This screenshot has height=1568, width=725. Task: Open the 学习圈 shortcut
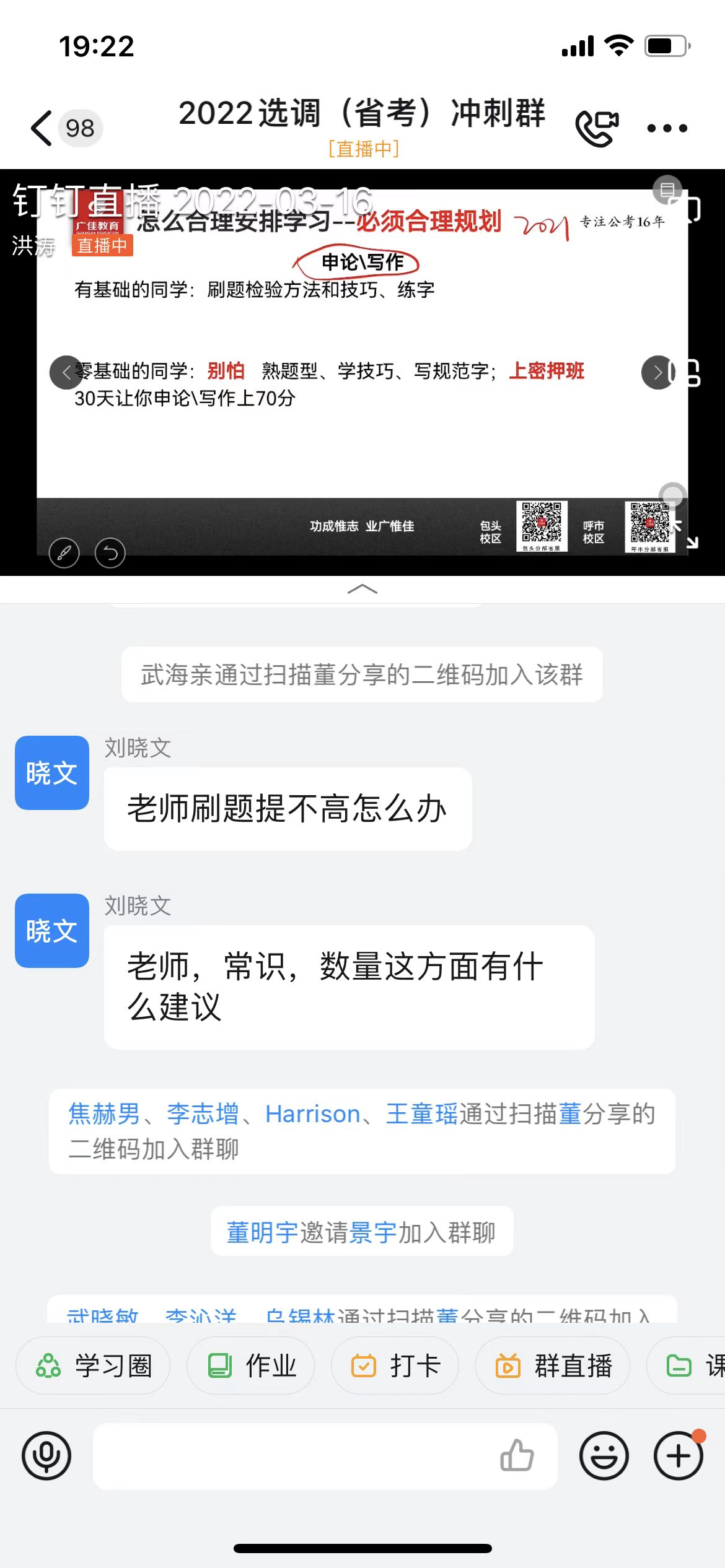click(93, 1365)
